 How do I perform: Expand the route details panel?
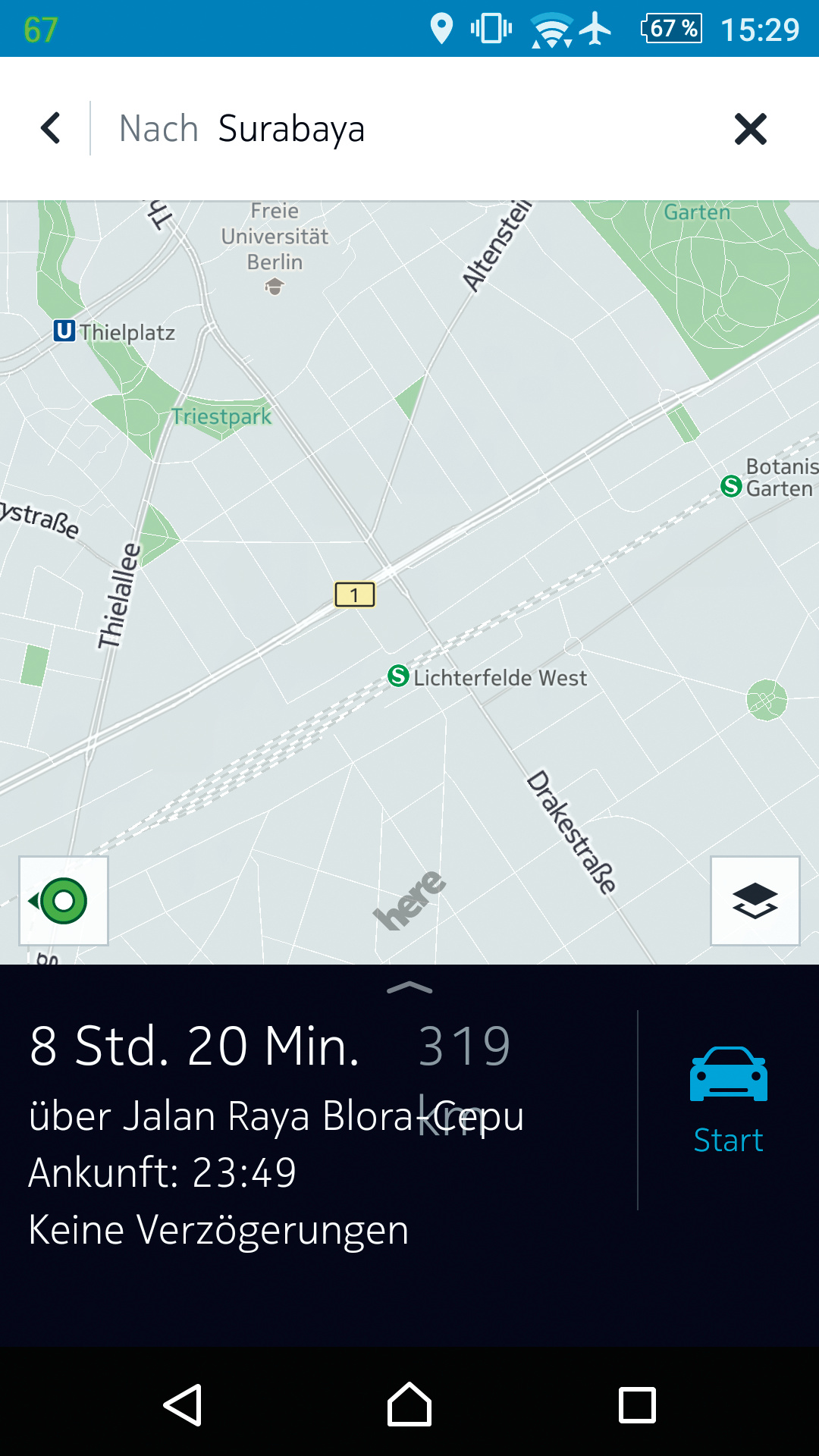click(409, 987)
